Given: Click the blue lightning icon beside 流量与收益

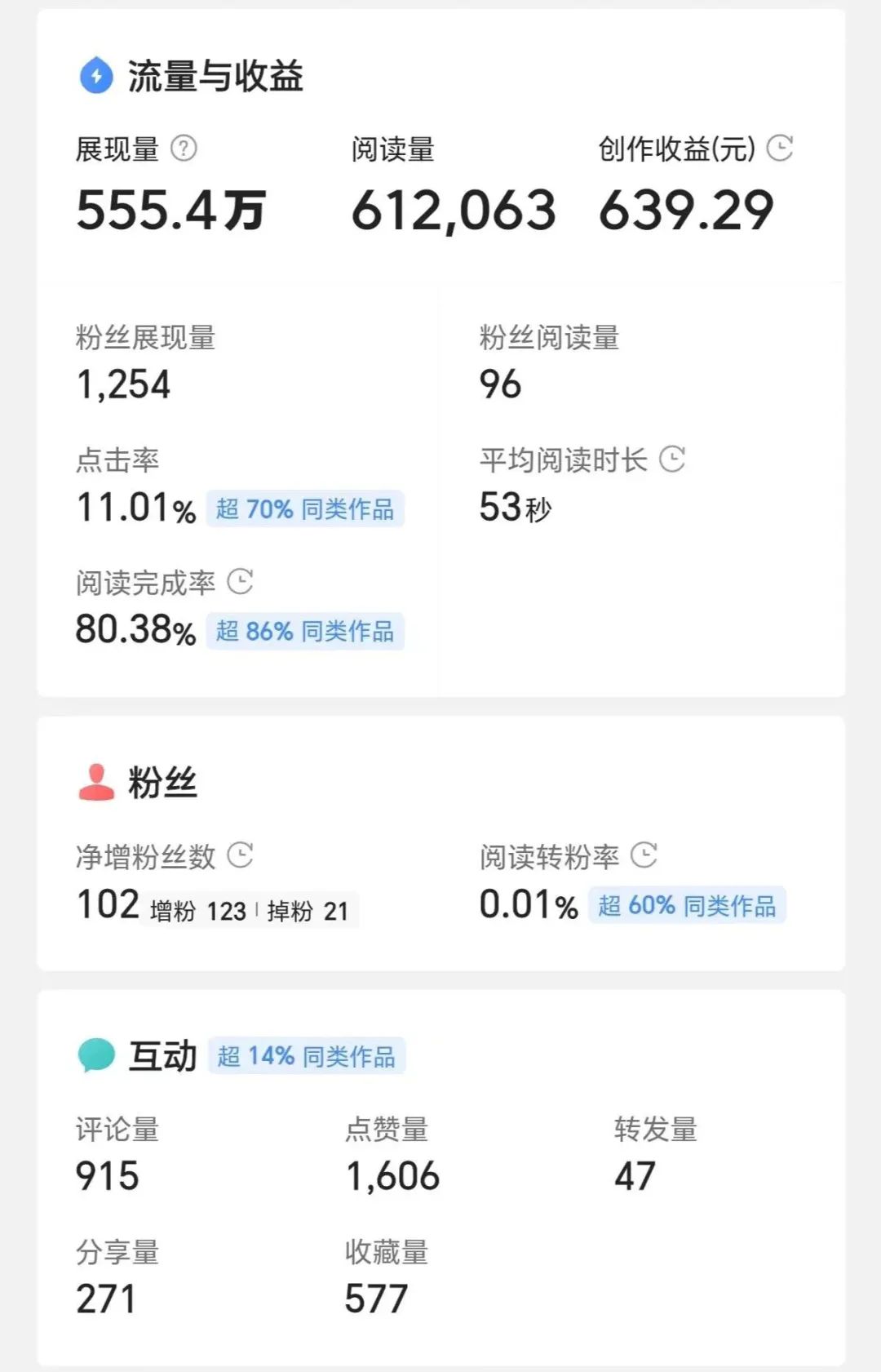Looking at the screenshot, I should [x=95, y=76].
